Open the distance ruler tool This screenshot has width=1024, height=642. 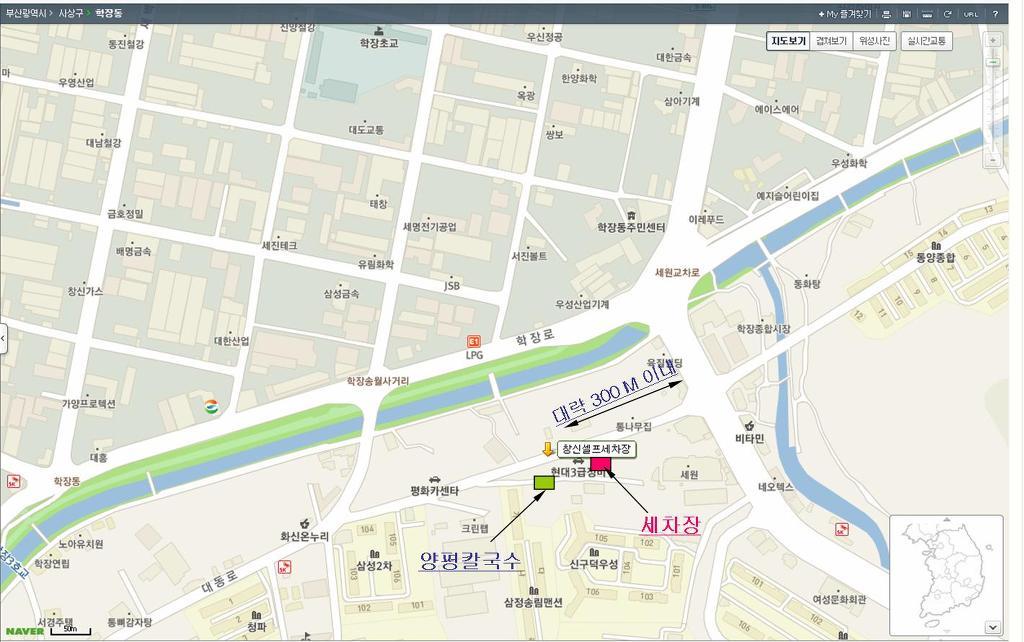tap(927, 14)
